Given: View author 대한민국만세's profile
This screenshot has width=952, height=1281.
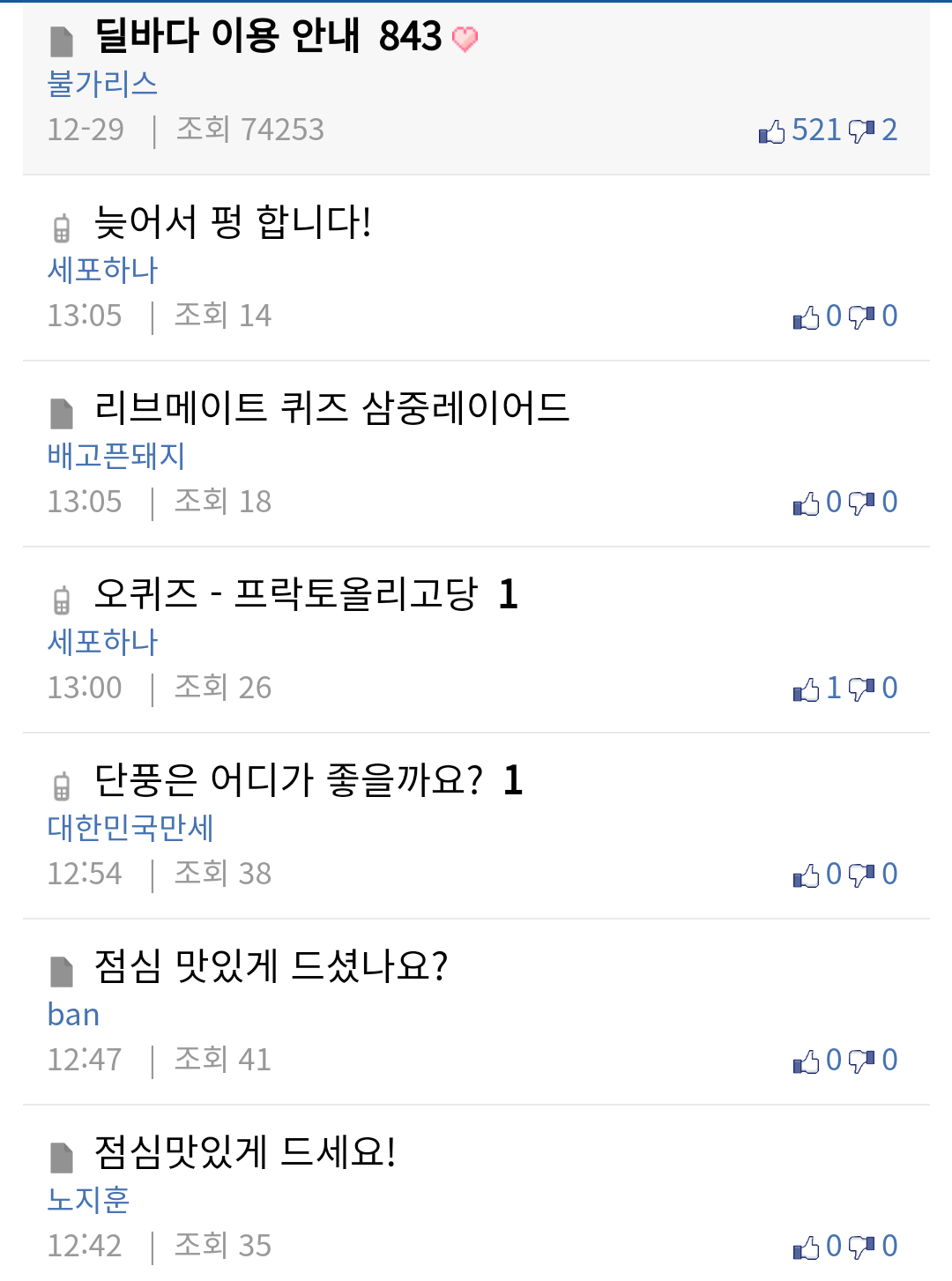Looking at the screenshot, I should coord(130,828).
